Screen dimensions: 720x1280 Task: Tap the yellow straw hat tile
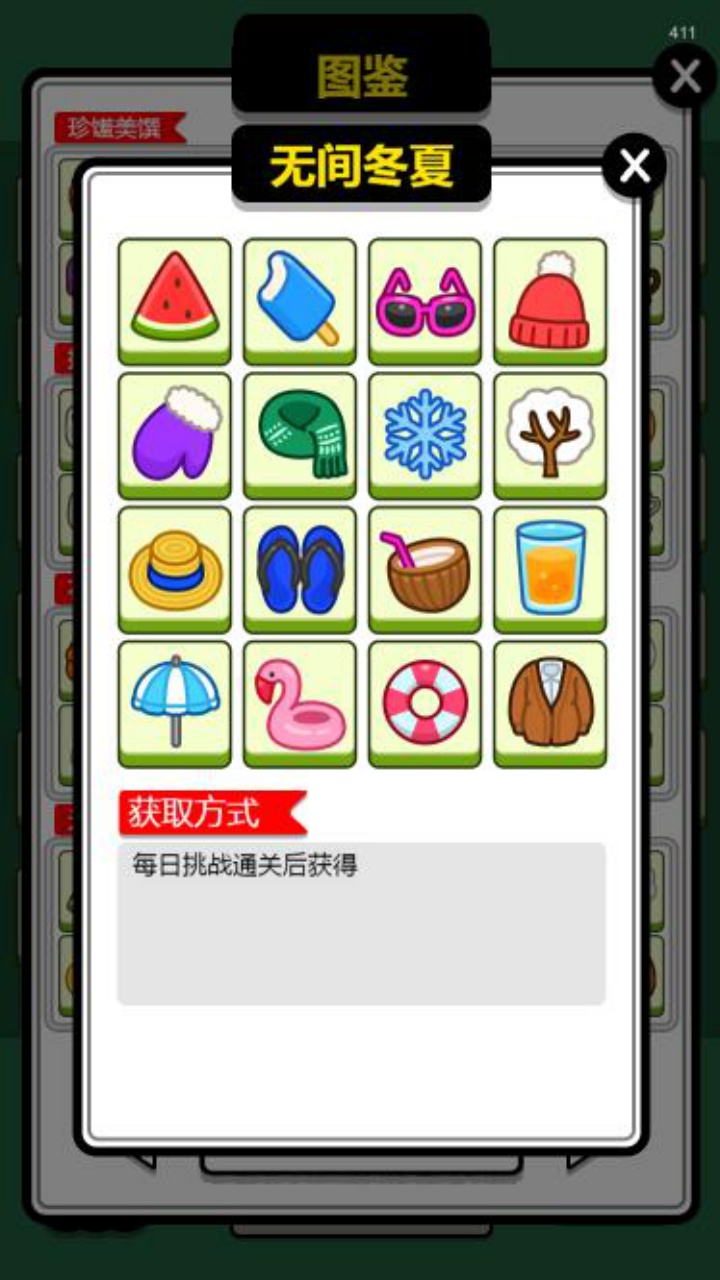(175, 568)
